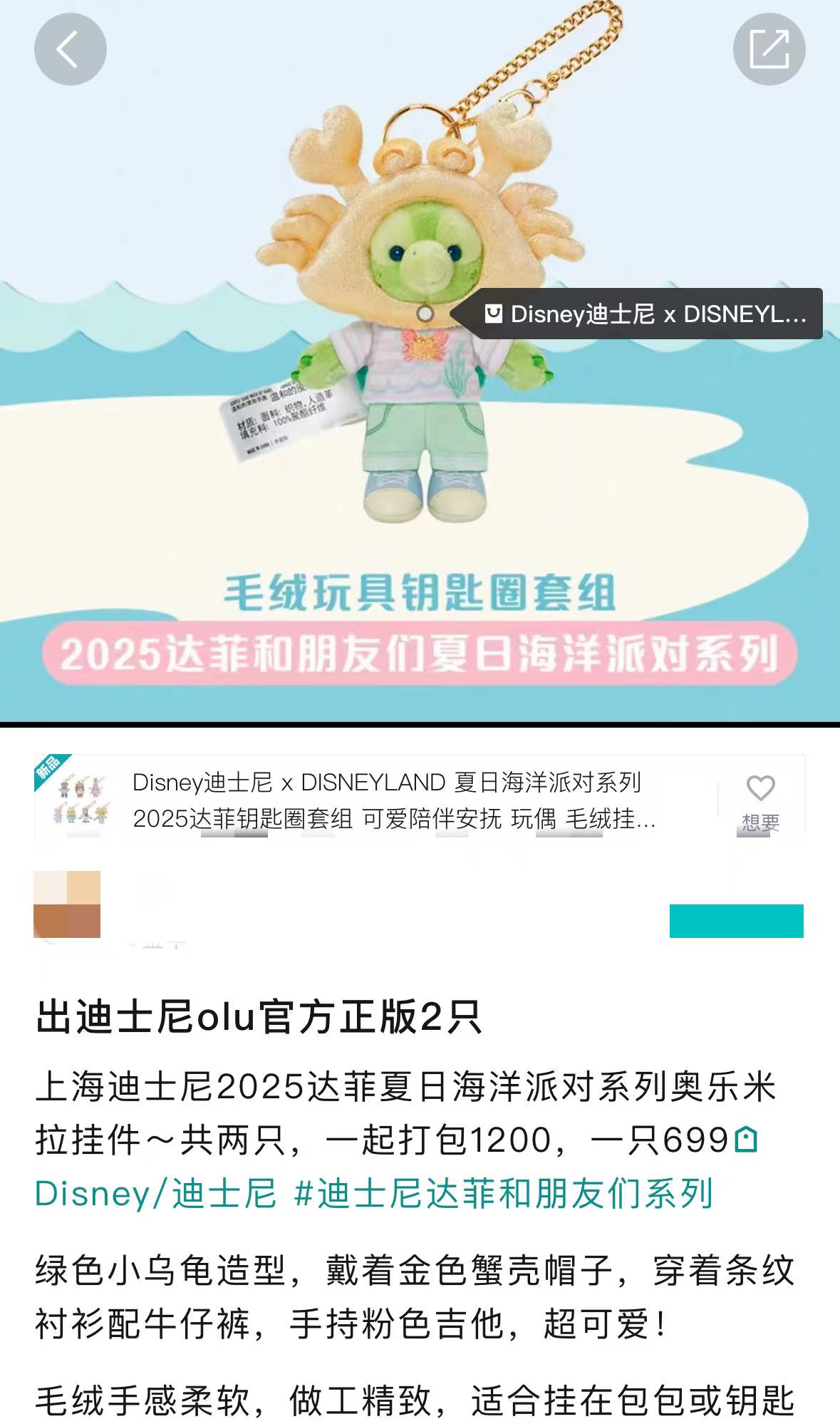
Task: Go back using the top-left arrow
Action: coord(70,50)
